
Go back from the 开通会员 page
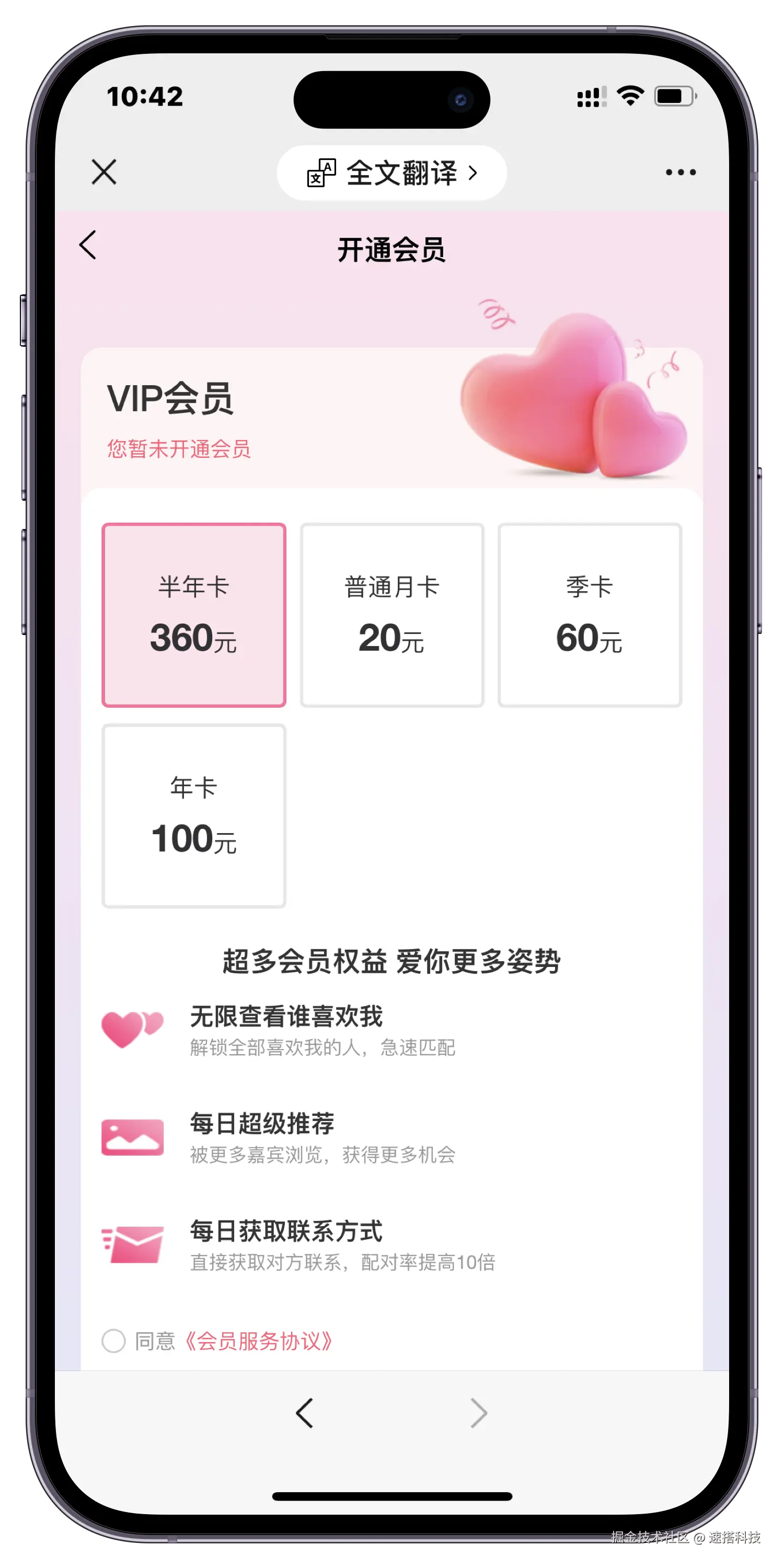point(88,245)
